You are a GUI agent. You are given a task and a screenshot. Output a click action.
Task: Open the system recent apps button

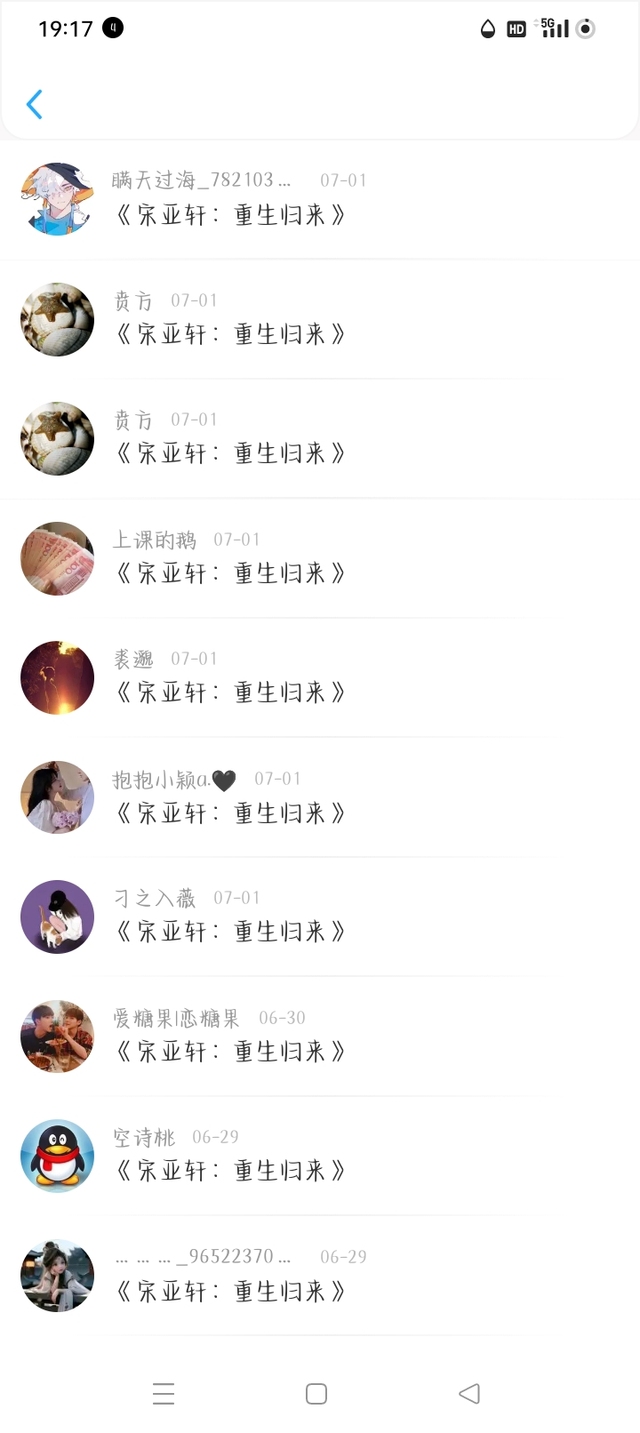pos(164,1393)
